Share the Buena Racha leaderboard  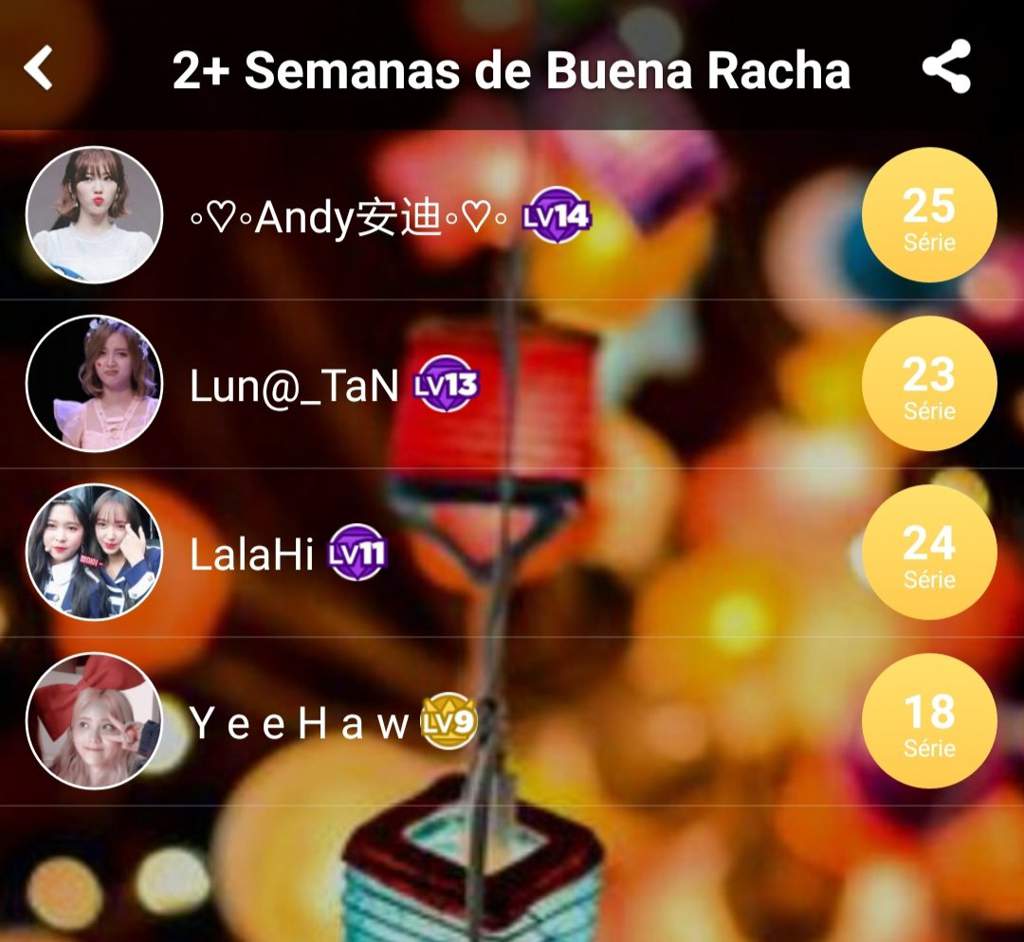tap(946, 68)
